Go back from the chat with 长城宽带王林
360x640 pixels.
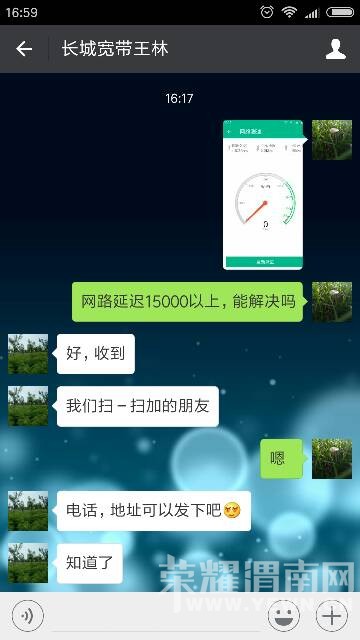[24, 49]
